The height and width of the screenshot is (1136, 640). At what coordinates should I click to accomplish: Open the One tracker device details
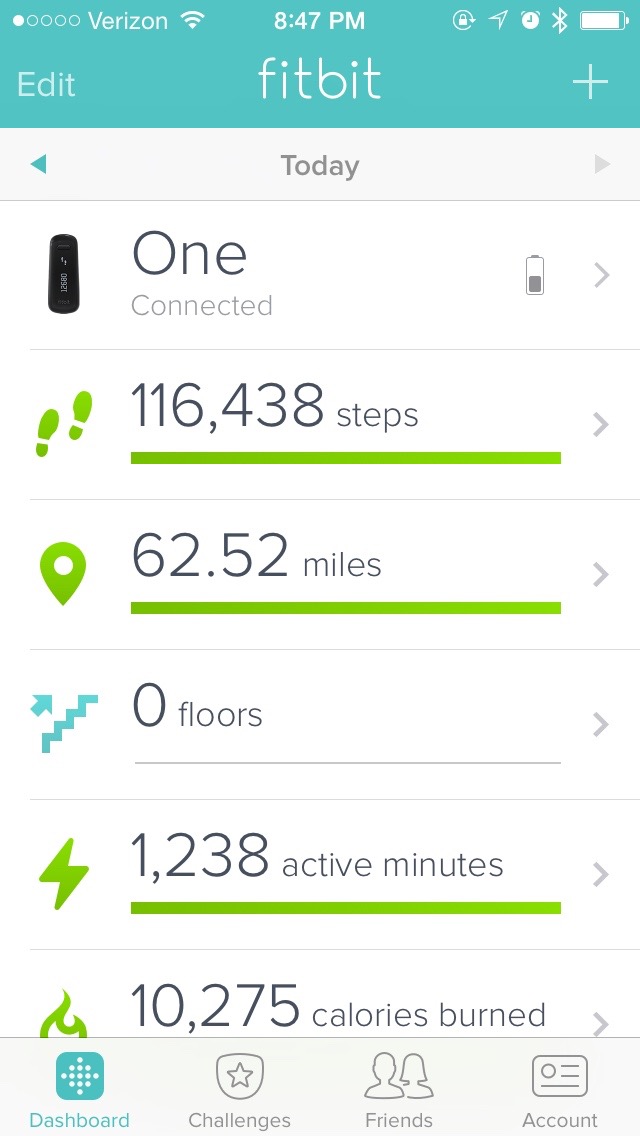click(320, 275)
